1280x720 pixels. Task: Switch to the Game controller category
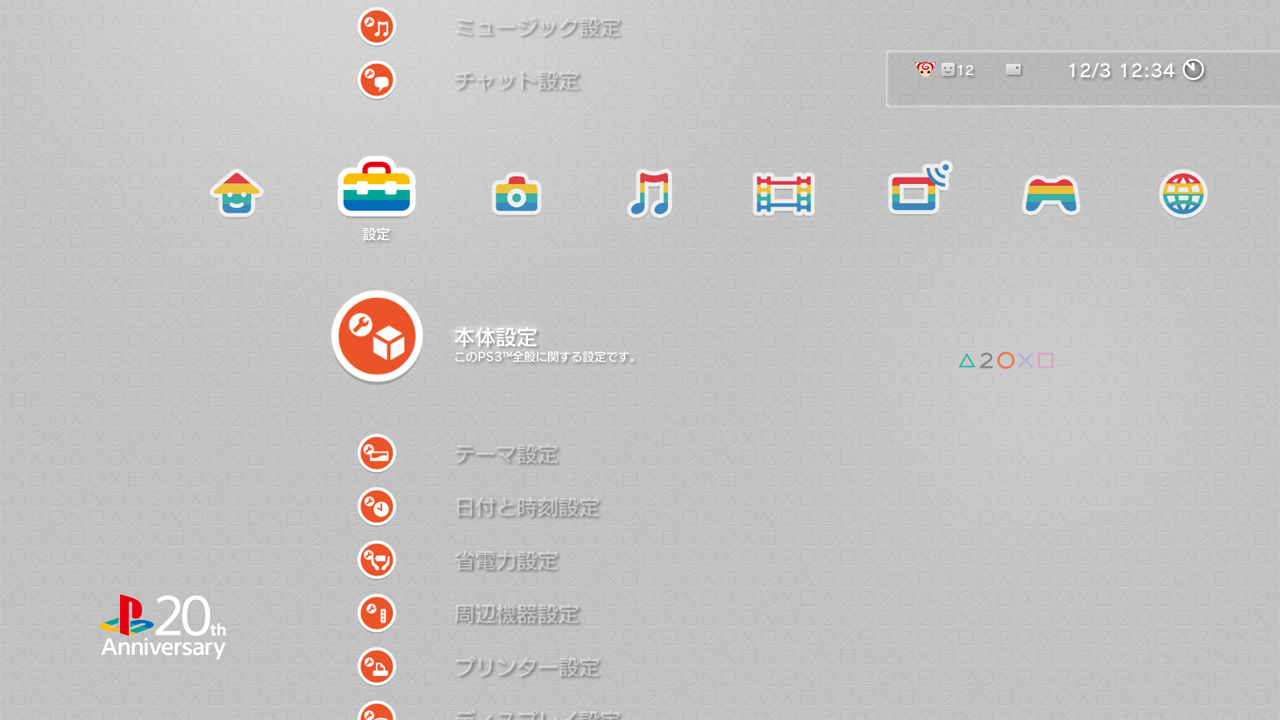pos(1051,194)
